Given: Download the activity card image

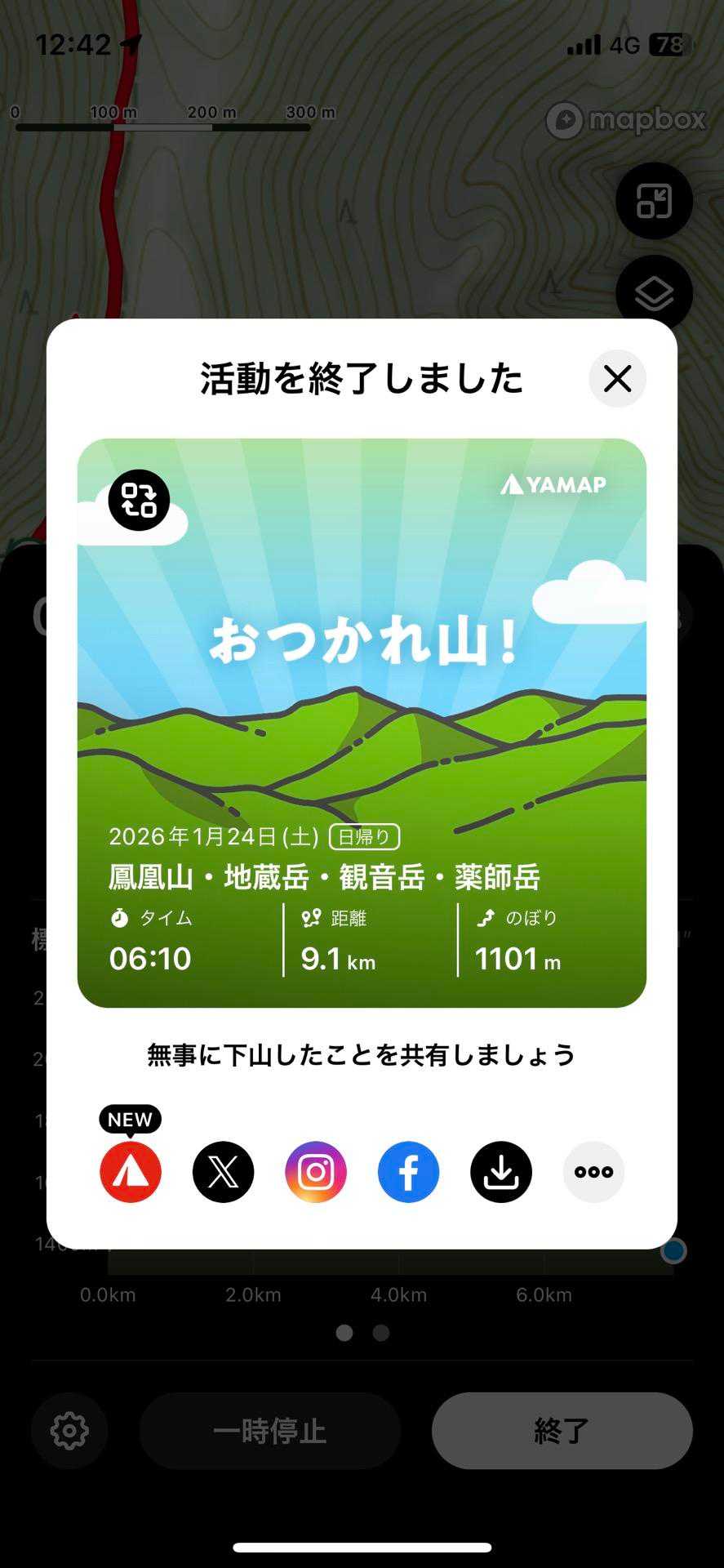Looking at the screenshot, I should tap(501, 1172).
